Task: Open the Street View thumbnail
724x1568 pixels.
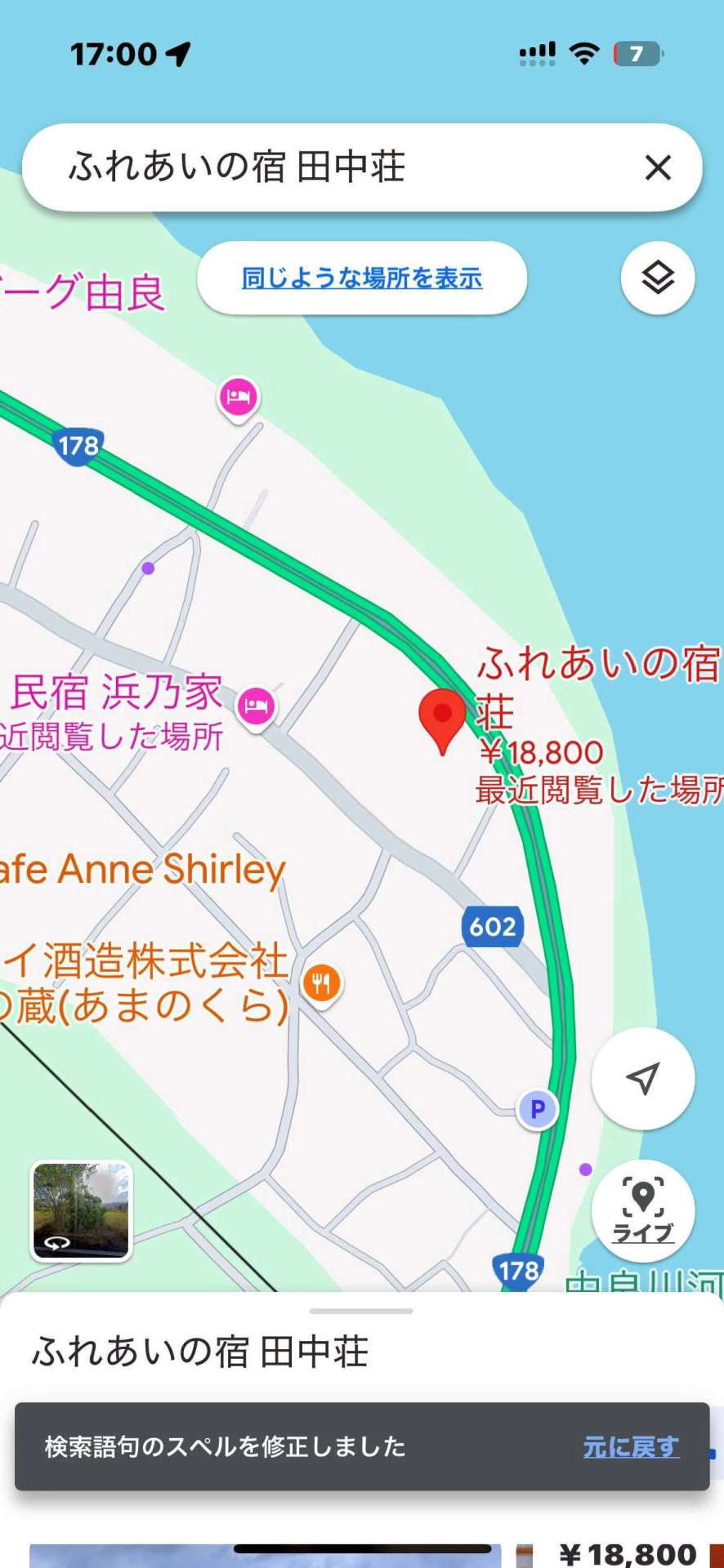Action: [81, 1211]
